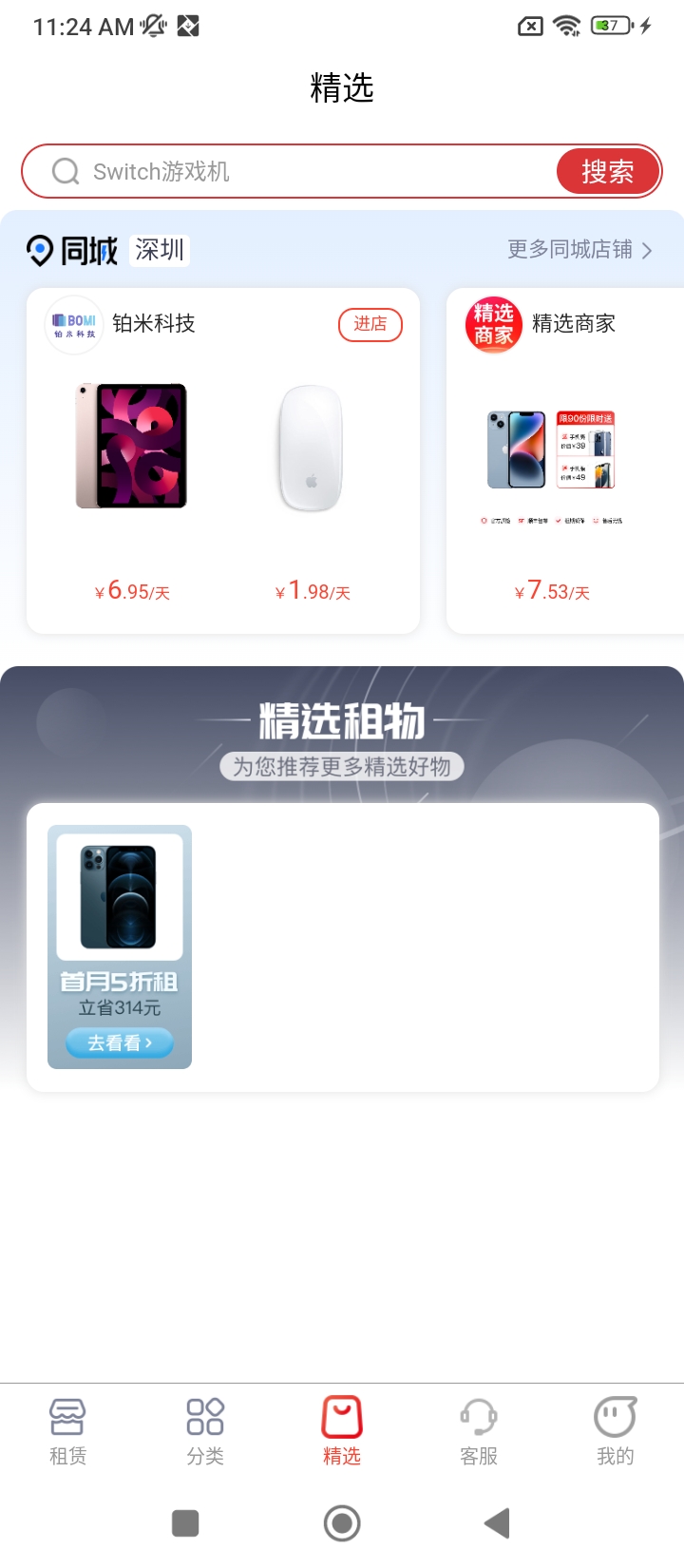
Task: Enter the 铂米科技 store via 进店
Action: [370, 324]
